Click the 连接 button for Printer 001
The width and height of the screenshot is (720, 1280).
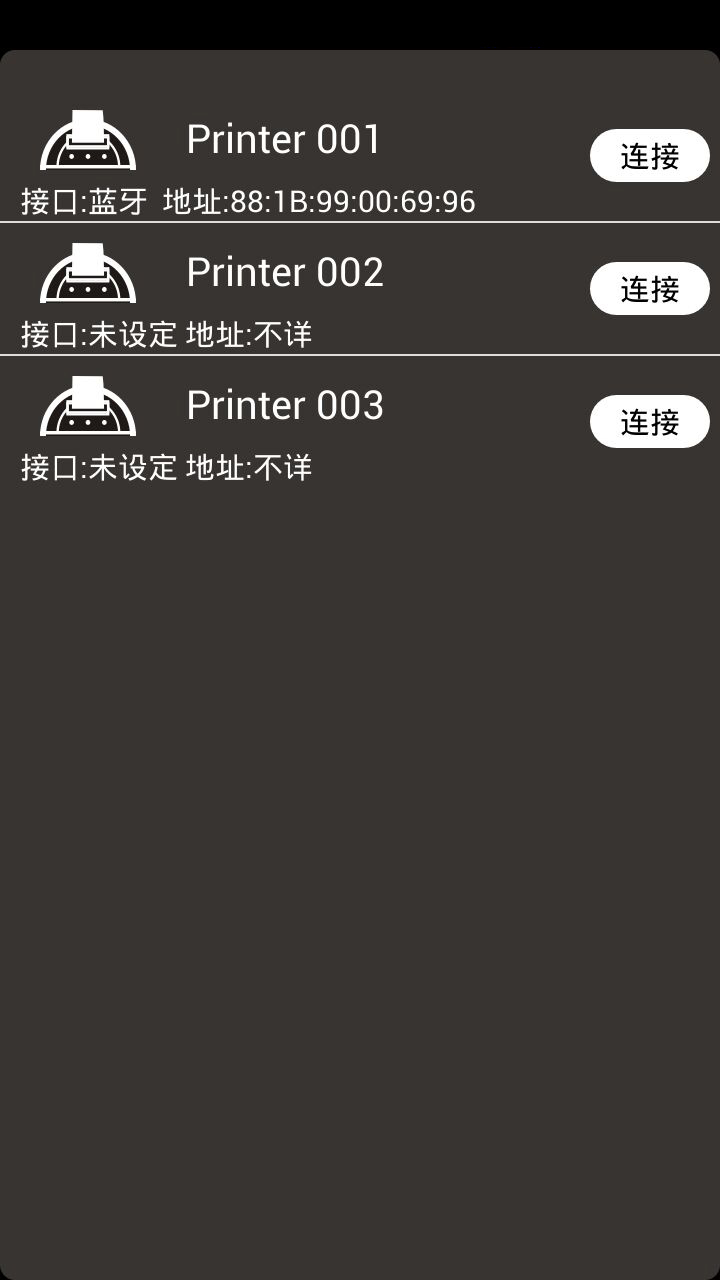tap(650, 155)
